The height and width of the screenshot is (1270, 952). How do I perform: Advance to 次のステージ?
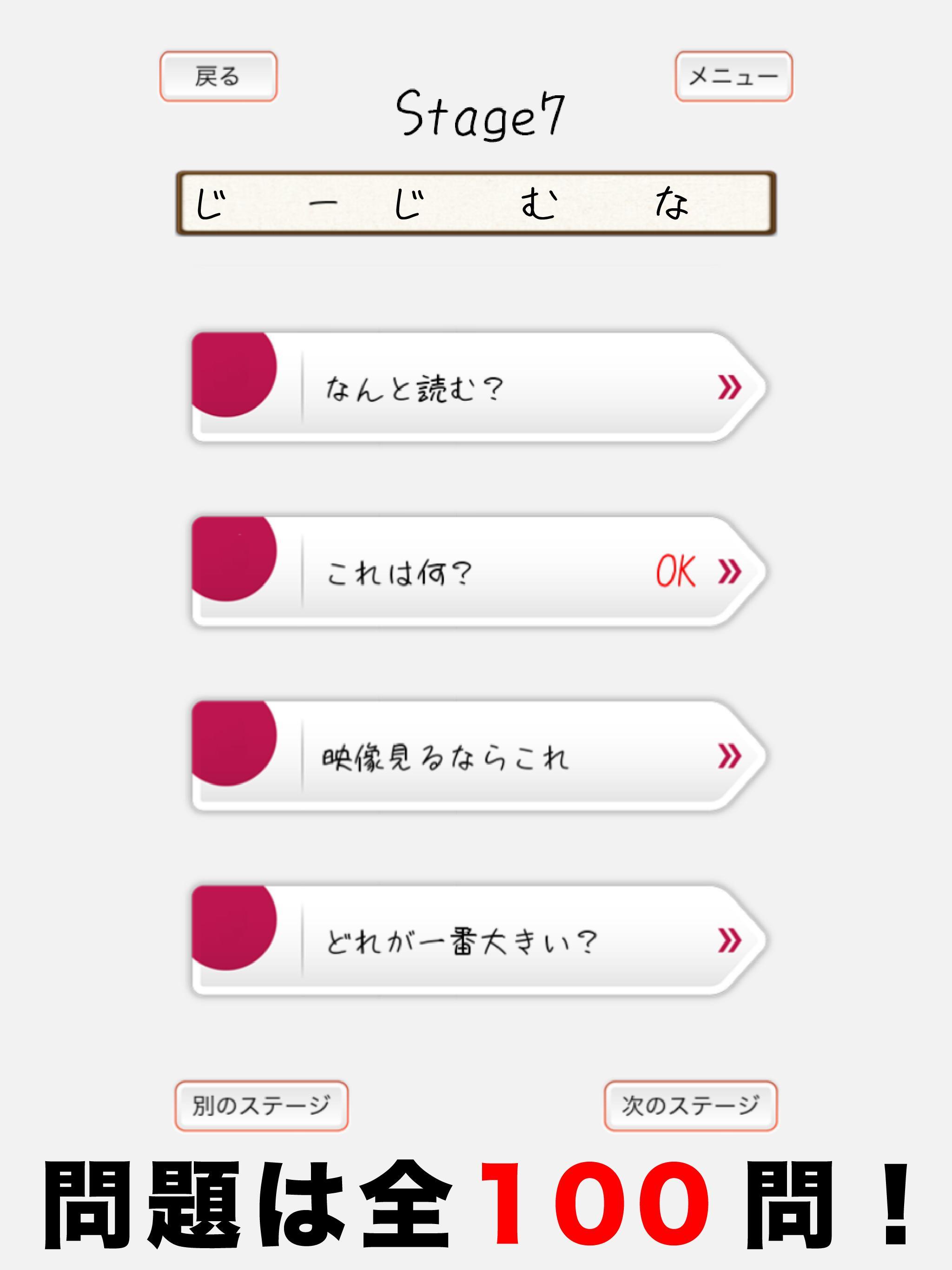(690, 1105)
